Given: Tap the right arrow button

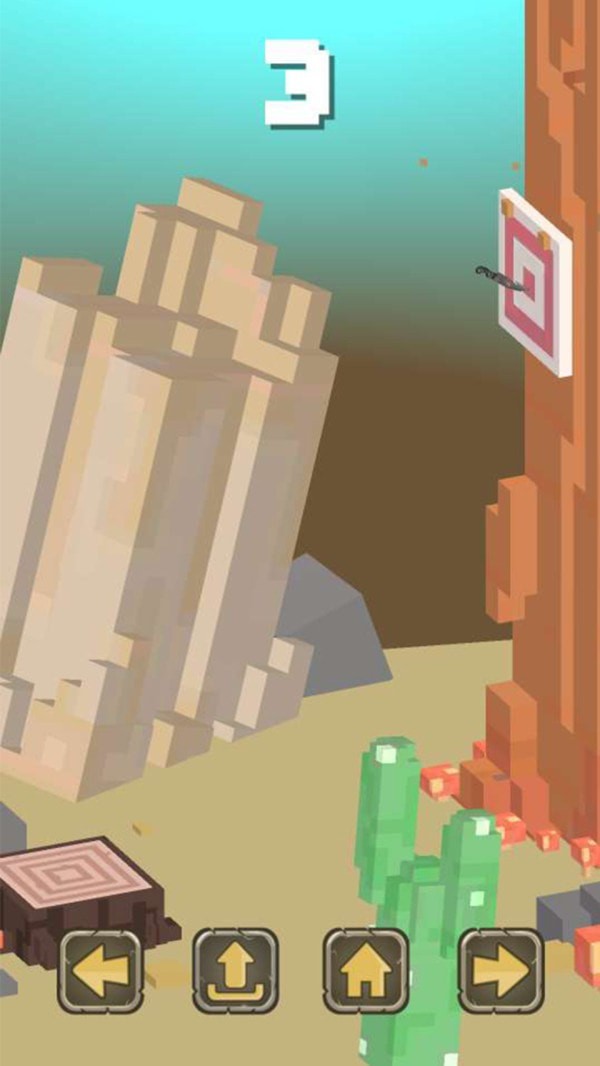Looking at the screenshot, I should pos(501,970).
